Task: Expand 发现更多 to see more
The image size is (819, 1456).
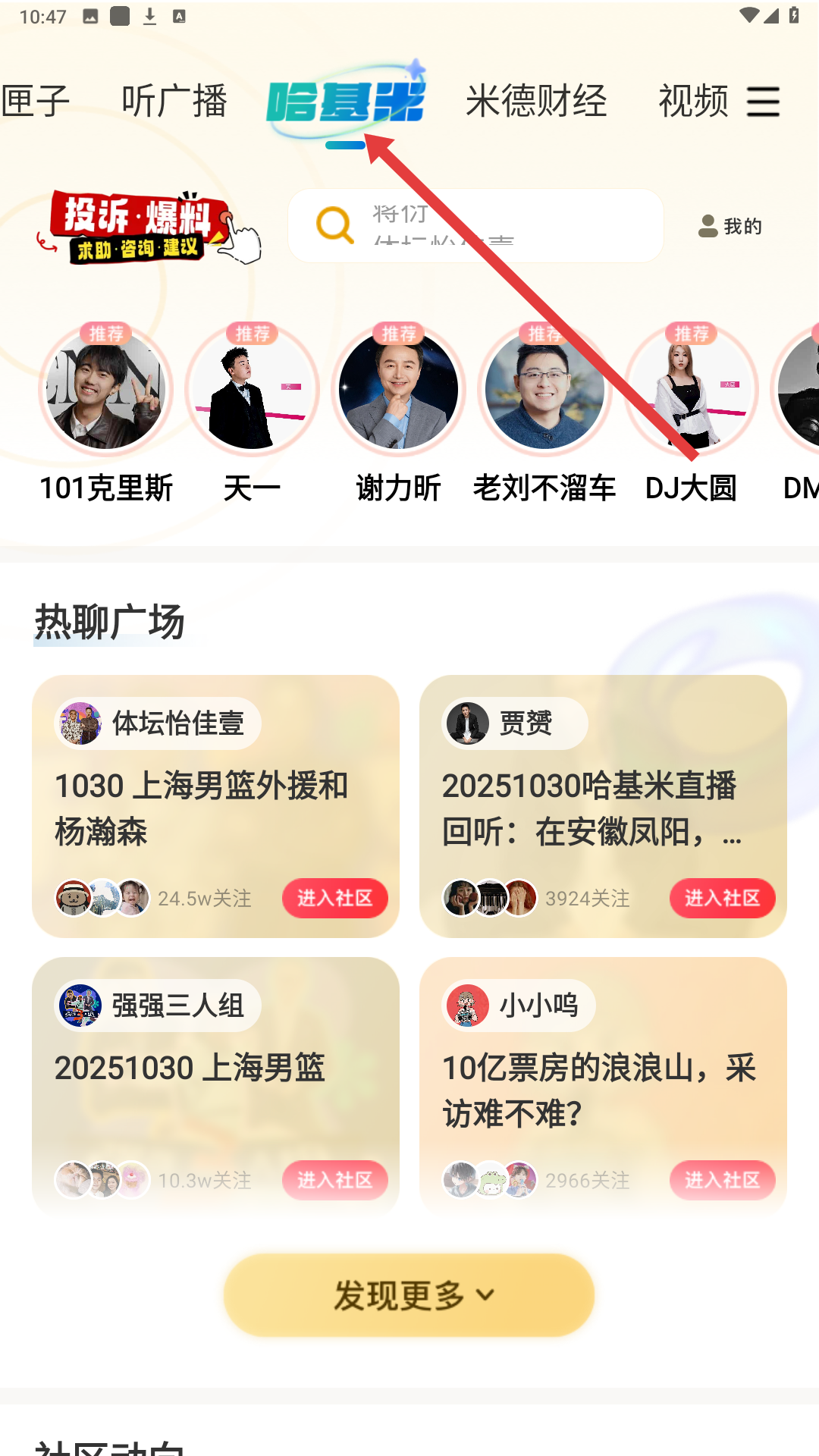Action: coord(409,1295)
